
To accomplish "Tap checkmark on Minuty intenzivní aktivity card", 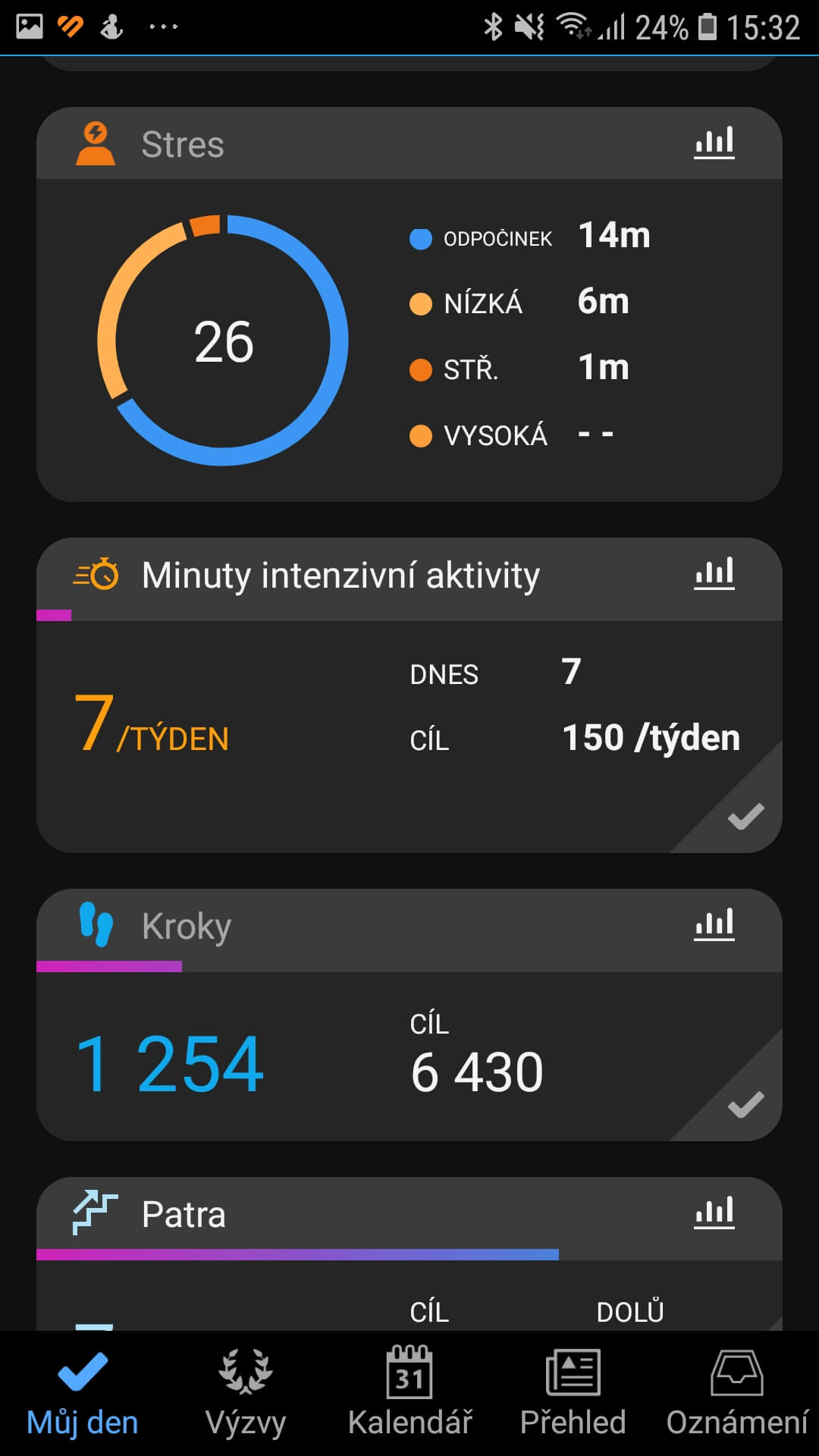I will tap(745, 817).
